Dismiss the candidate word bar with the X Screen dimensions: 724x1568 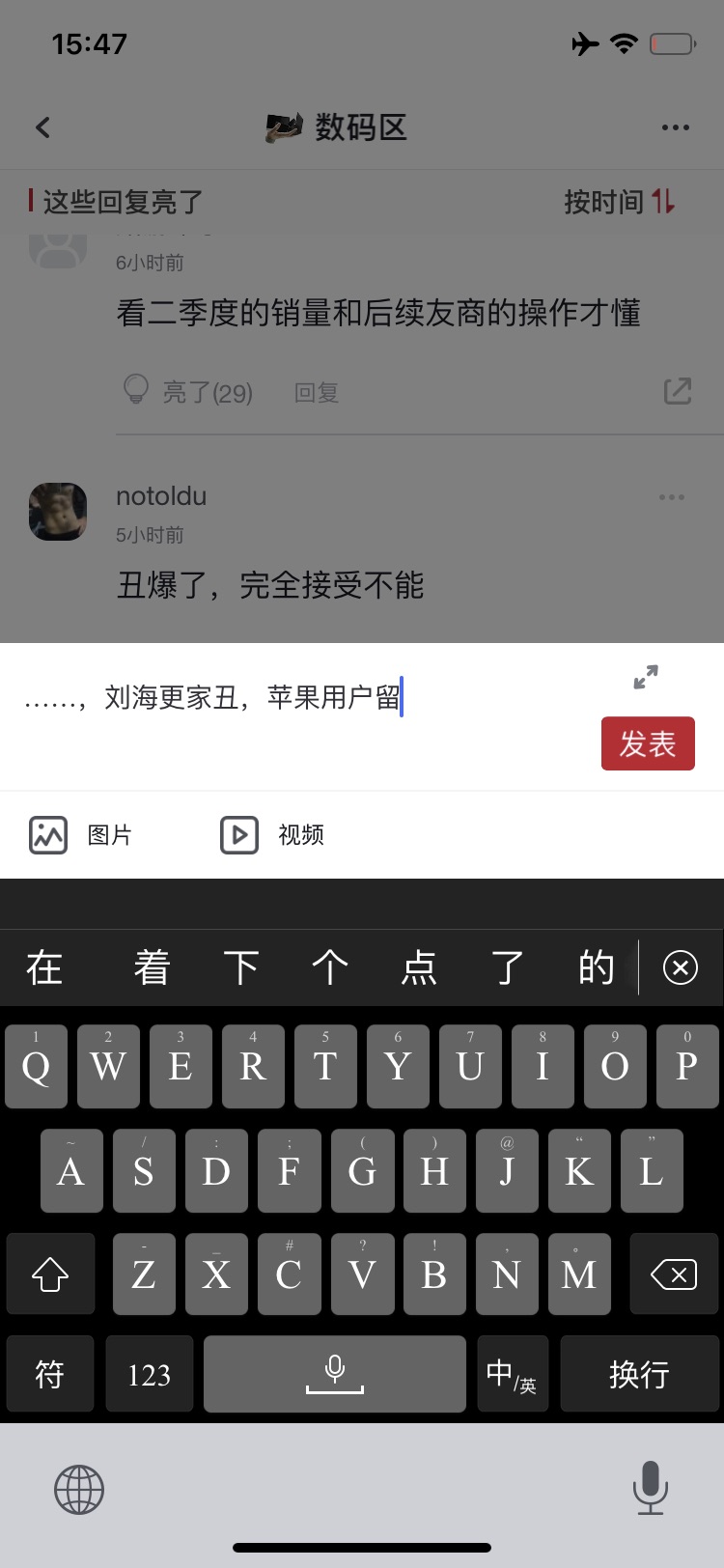tap(681, 966)
